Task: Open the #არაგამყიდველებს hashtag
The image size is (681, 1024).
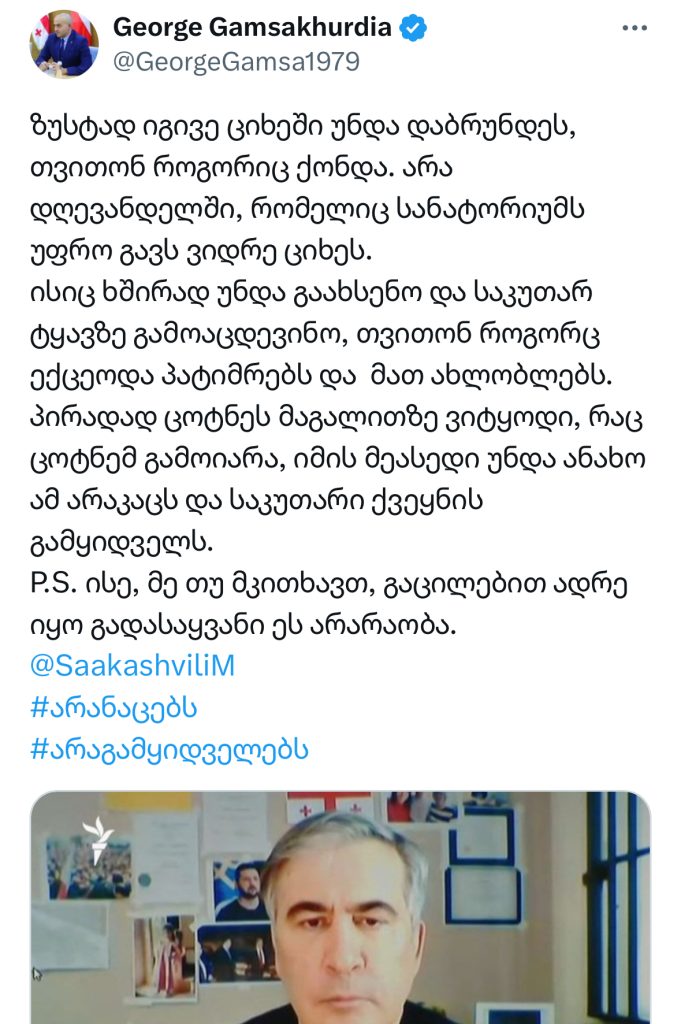Action: point(169,750)
